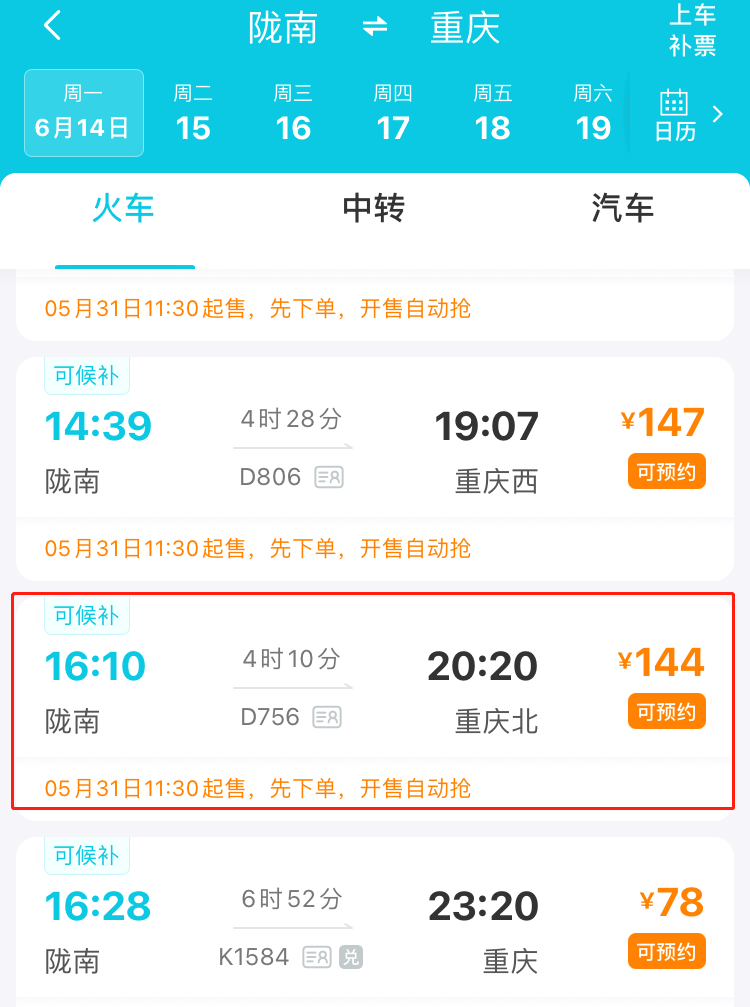Viewport: 750px width, 1007px height.
Task: Select Thursday the 17th date
Action: 393,114
